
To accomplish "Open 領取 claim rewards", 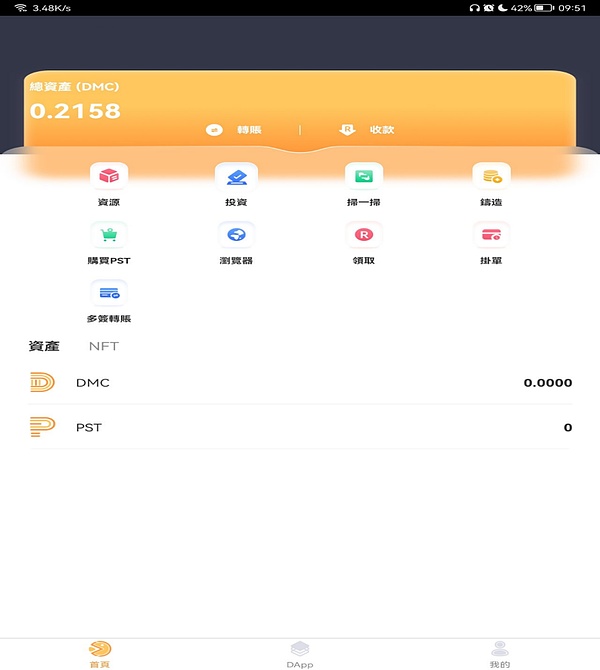I will 363,243.
